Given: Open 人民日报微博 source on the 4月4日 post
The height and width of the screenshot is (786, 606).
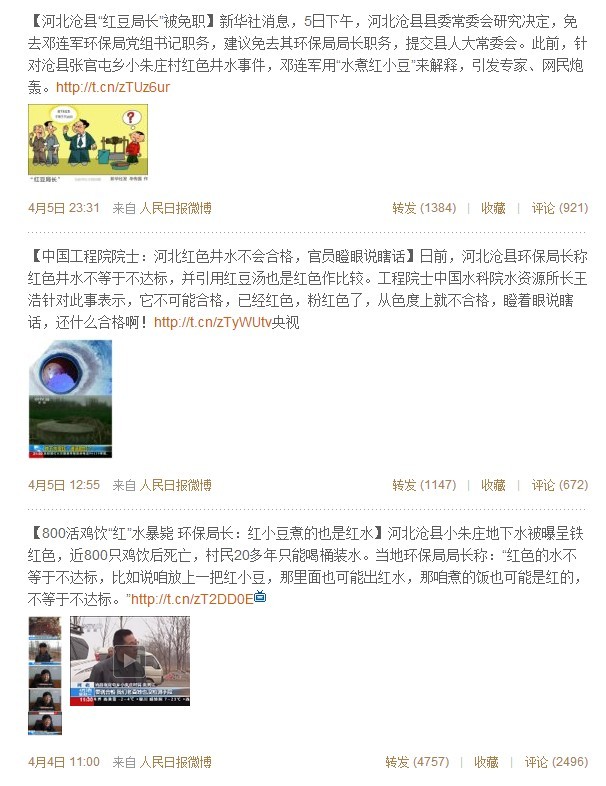Looking at the screenshot, I should [175, 761].
